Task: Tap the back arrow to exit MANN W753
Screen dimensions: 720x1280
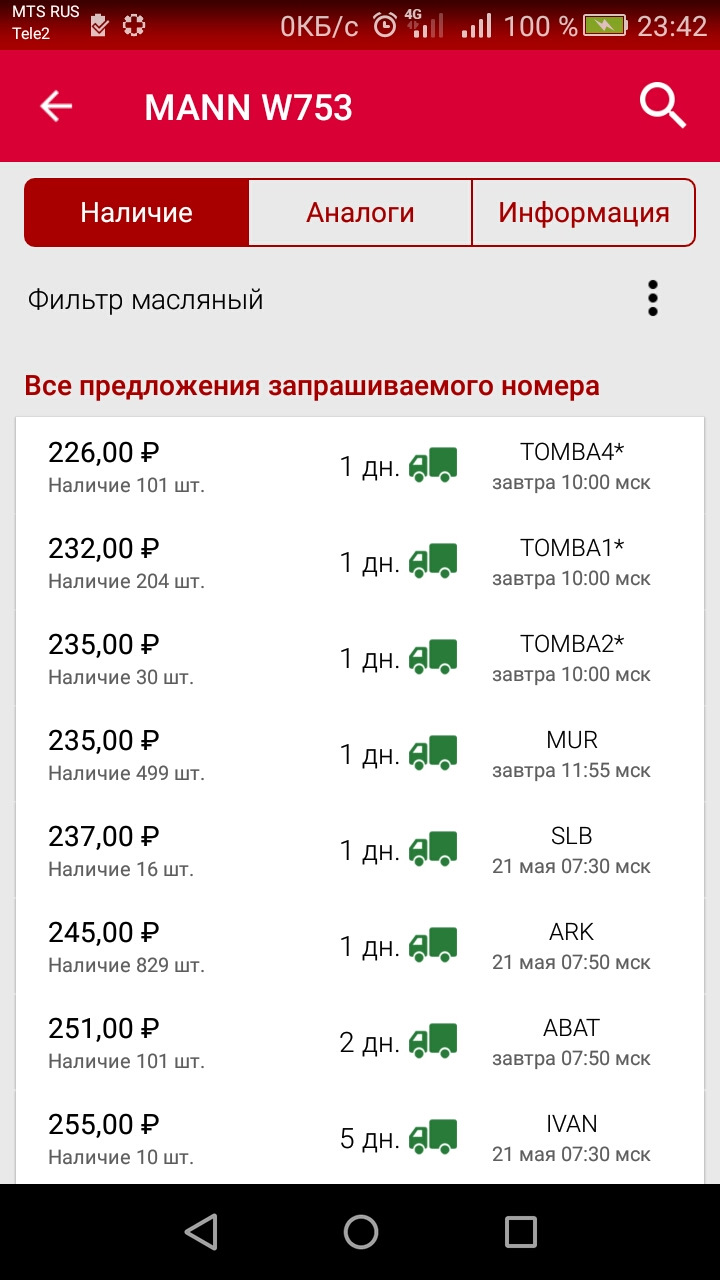Action: pyautogui.click(x=55, y=106)
